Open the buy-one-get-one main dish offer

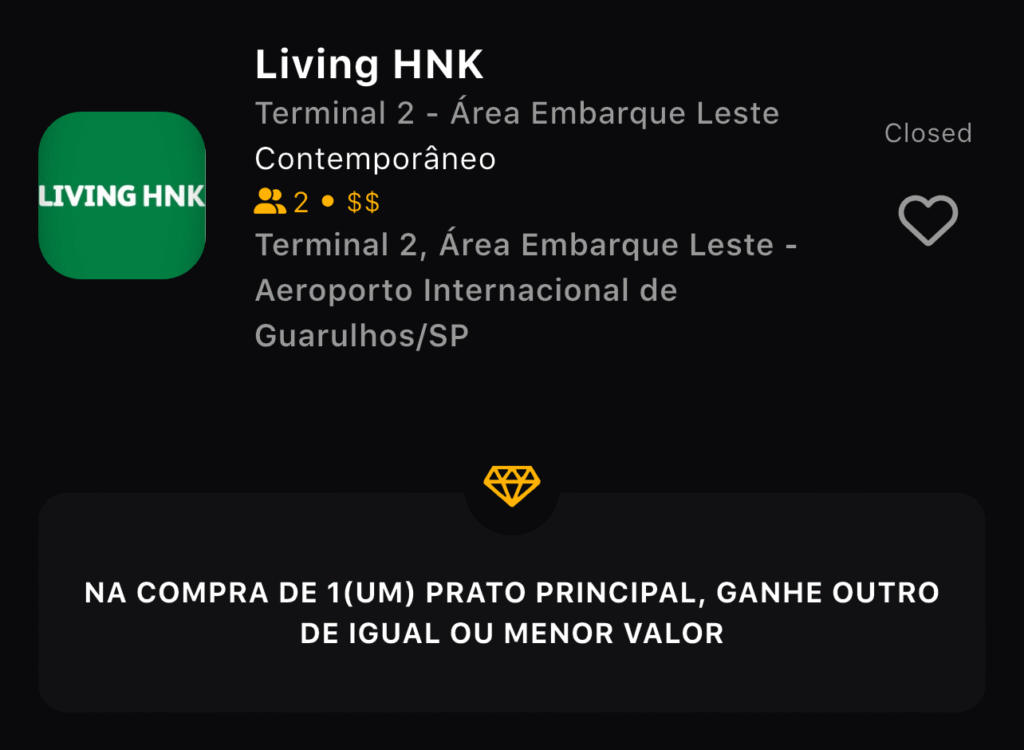pyautogui.click(x=512, y=612)
